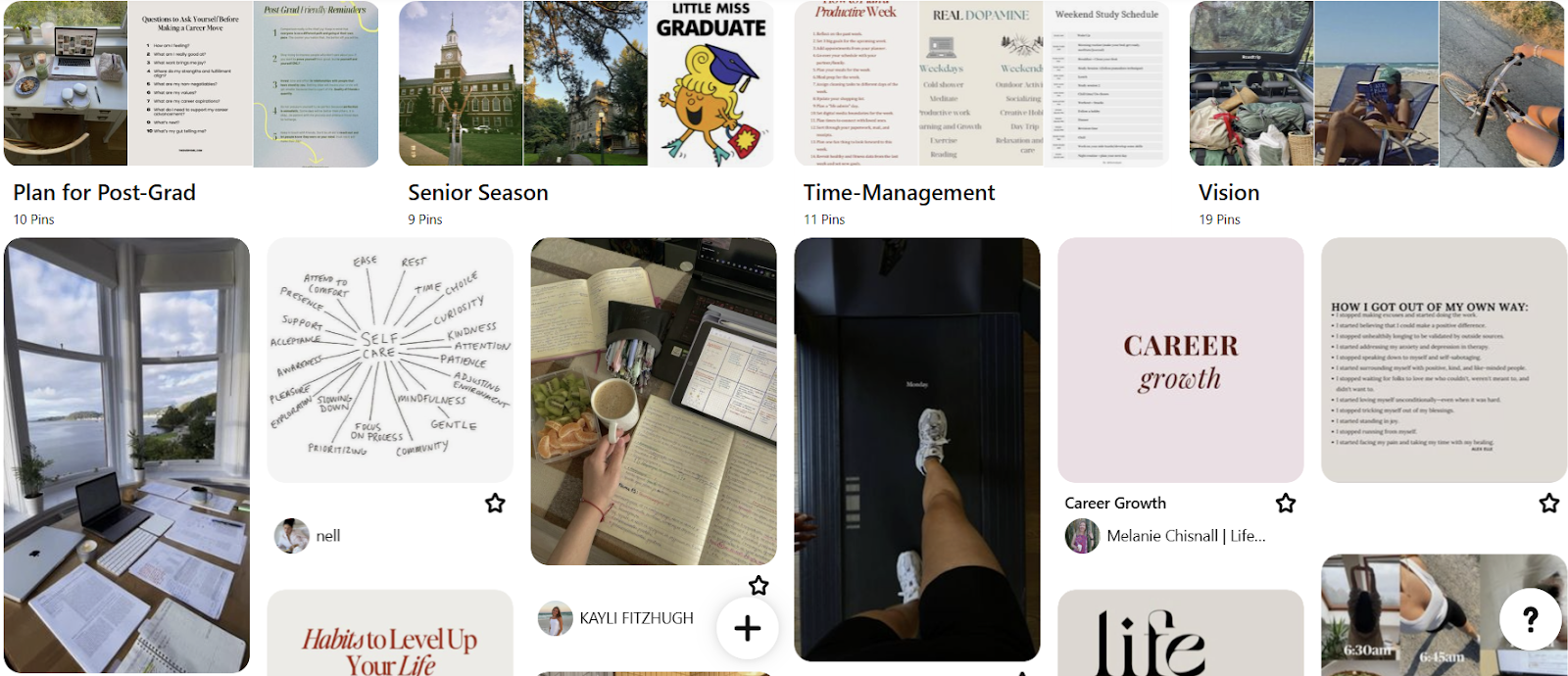Open the treadmill workout pin

pyautogui.click(x=916, y=449)
